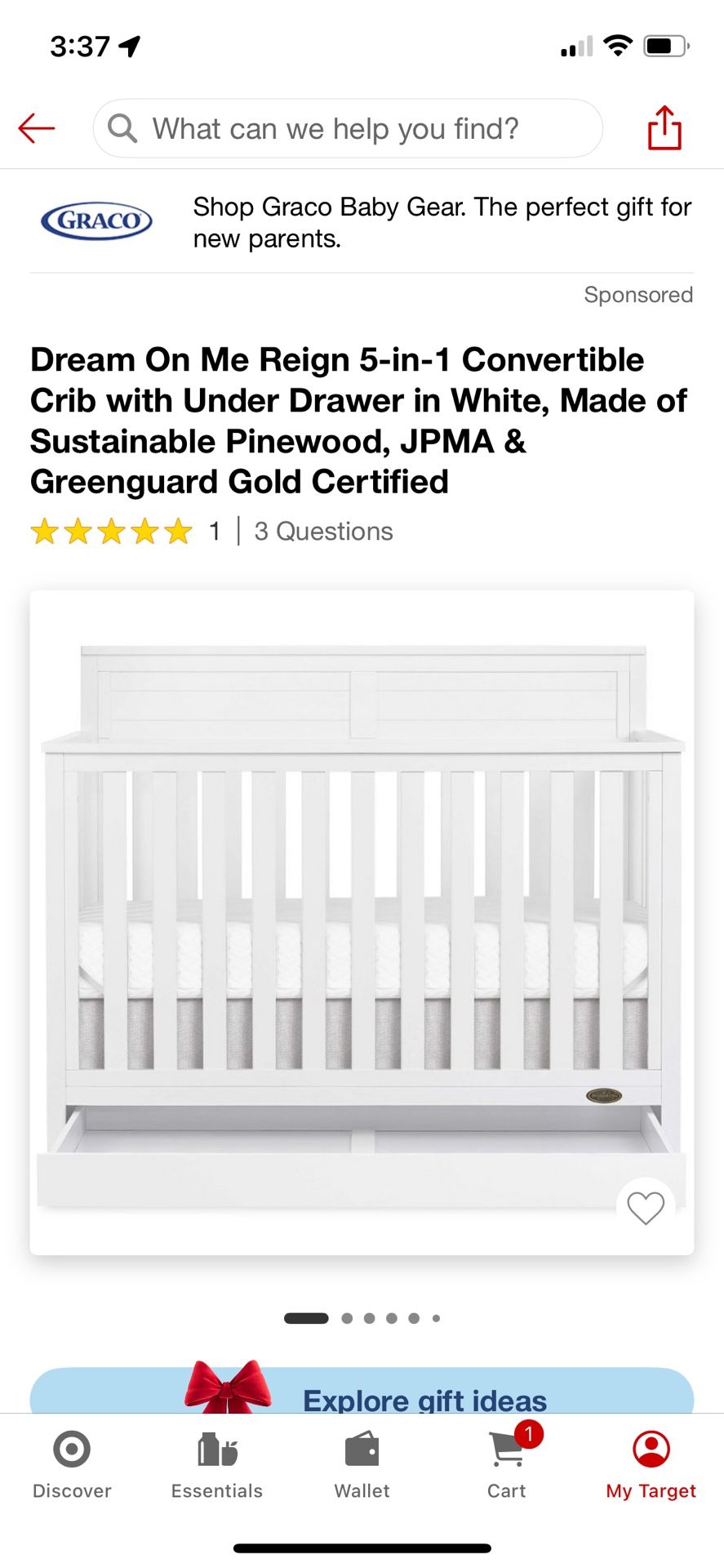724x1568 pixels.
Task: Open the Wallet tab
Action: (362, 1465)
